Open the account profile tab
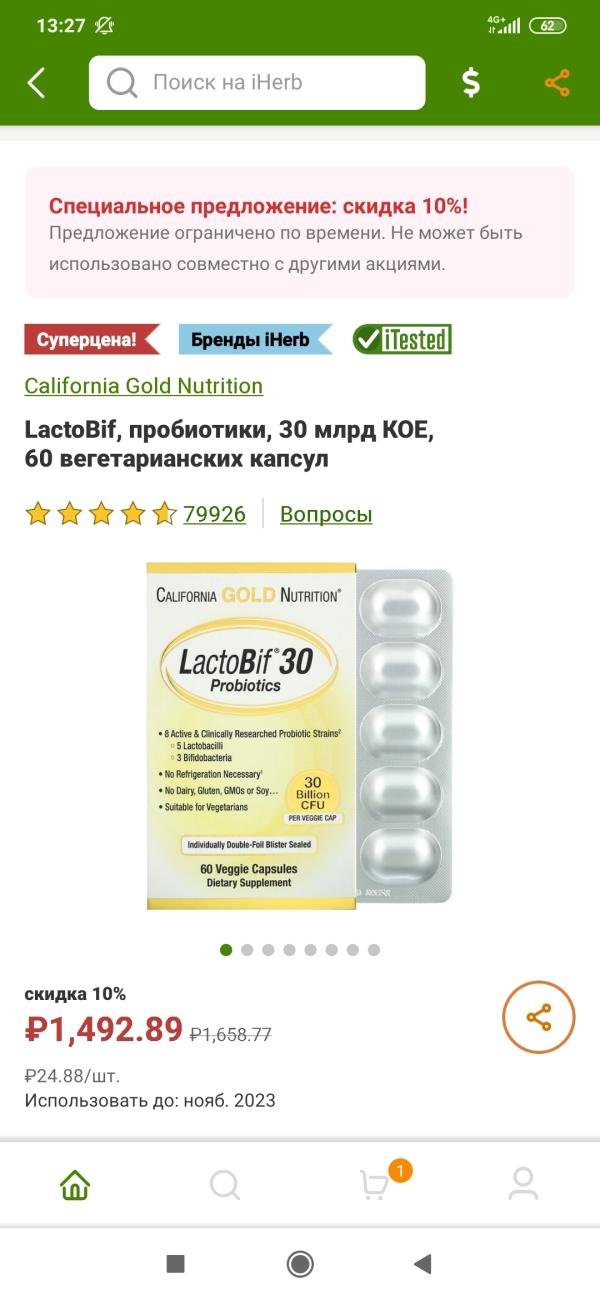 [x=523, y=1185]
